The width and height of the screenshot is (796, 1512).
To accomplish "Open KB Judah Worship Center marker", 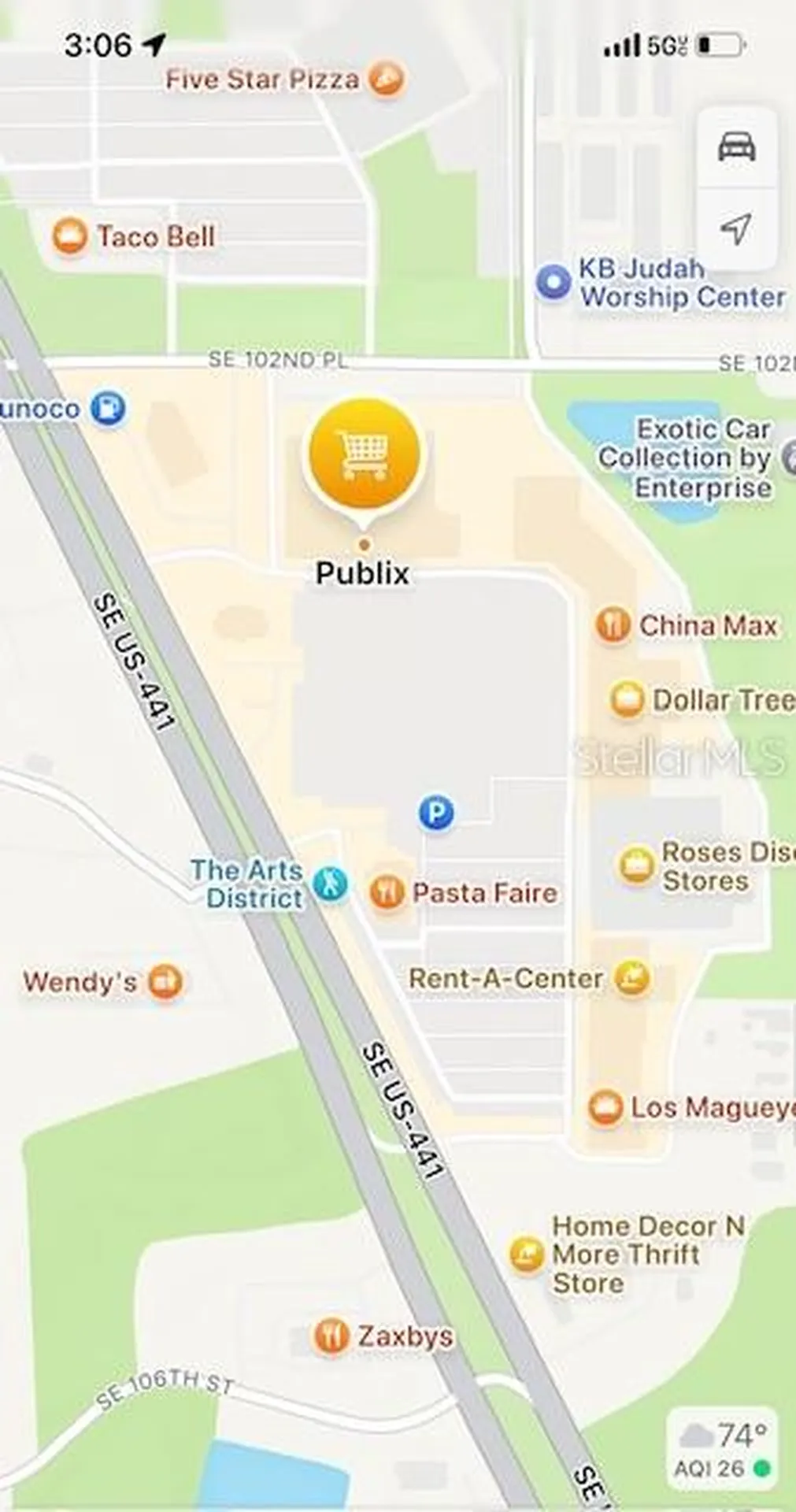I will tap(553, 282).
